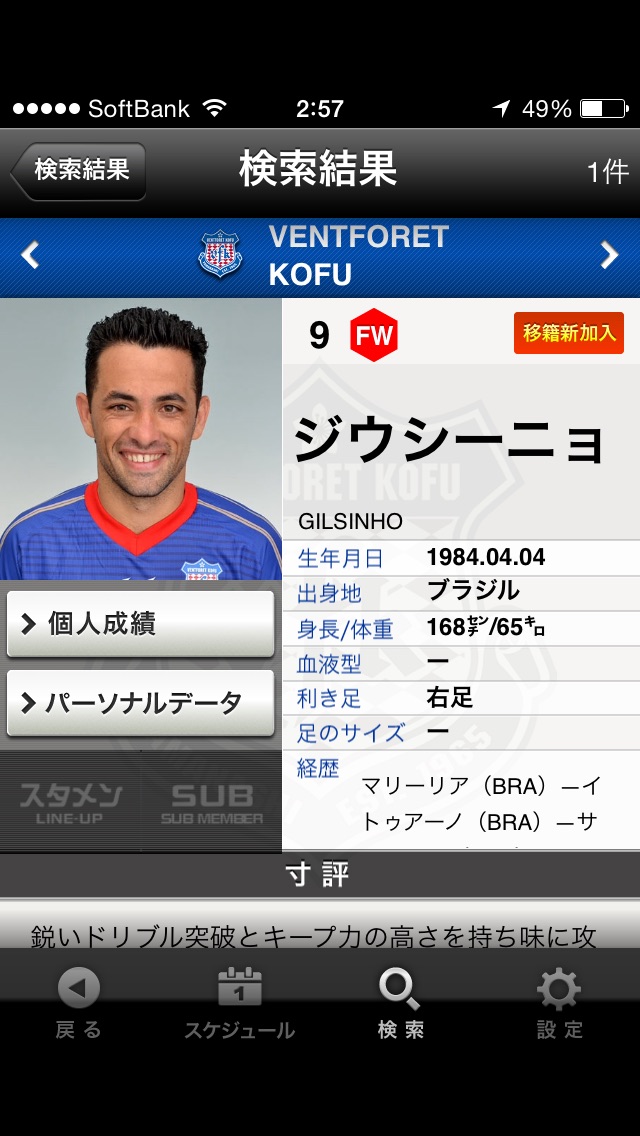Open 個人成績 individual stats
This screenshot has width=640, height=1136.
click(x=140, y=624)
